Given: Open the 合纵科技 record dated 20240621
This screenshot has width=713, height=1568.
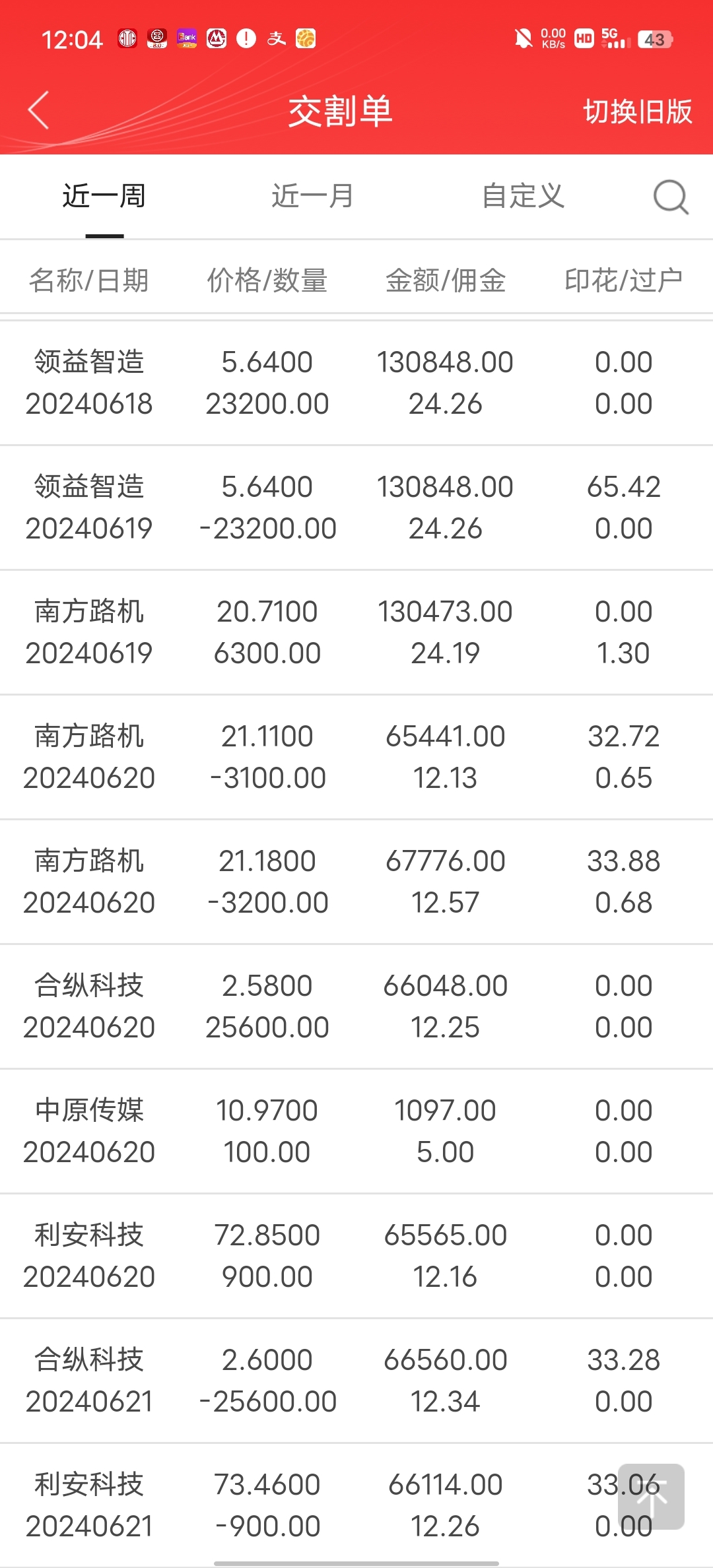Looking at the screenshot, I should tap(356, 1381).
